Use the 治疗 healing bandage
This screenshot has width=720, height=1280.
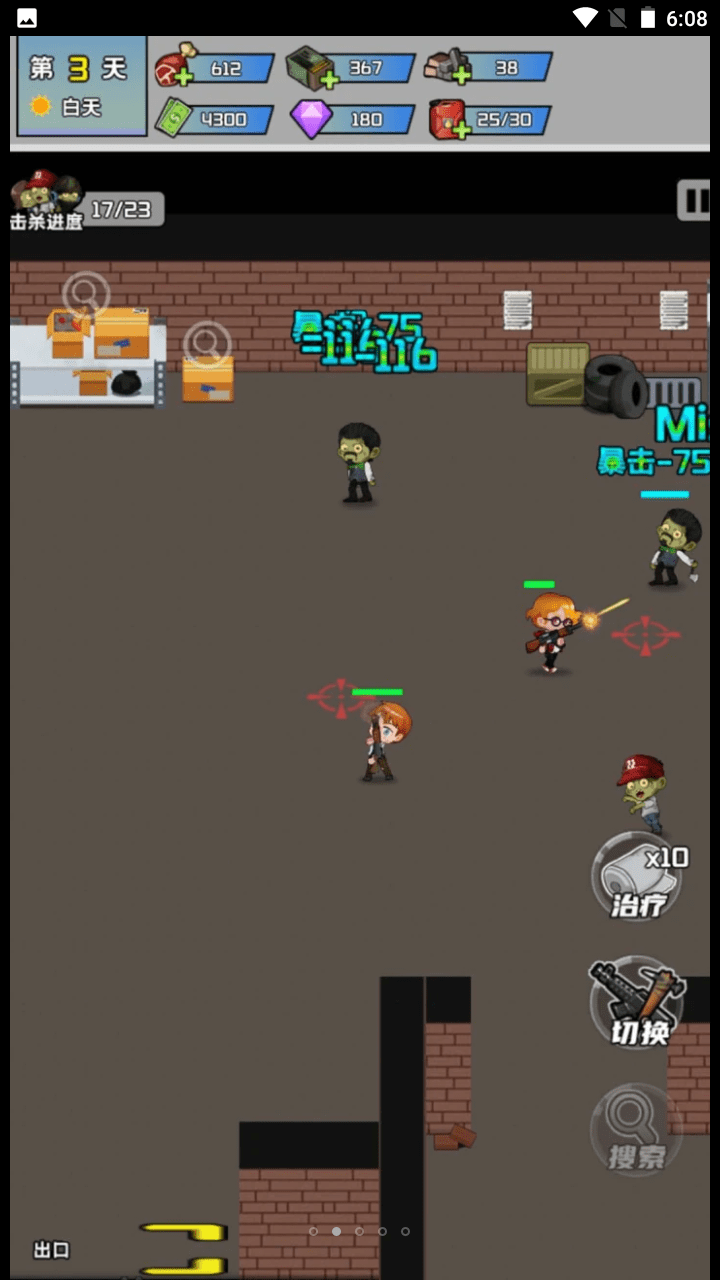coord(640,877)
